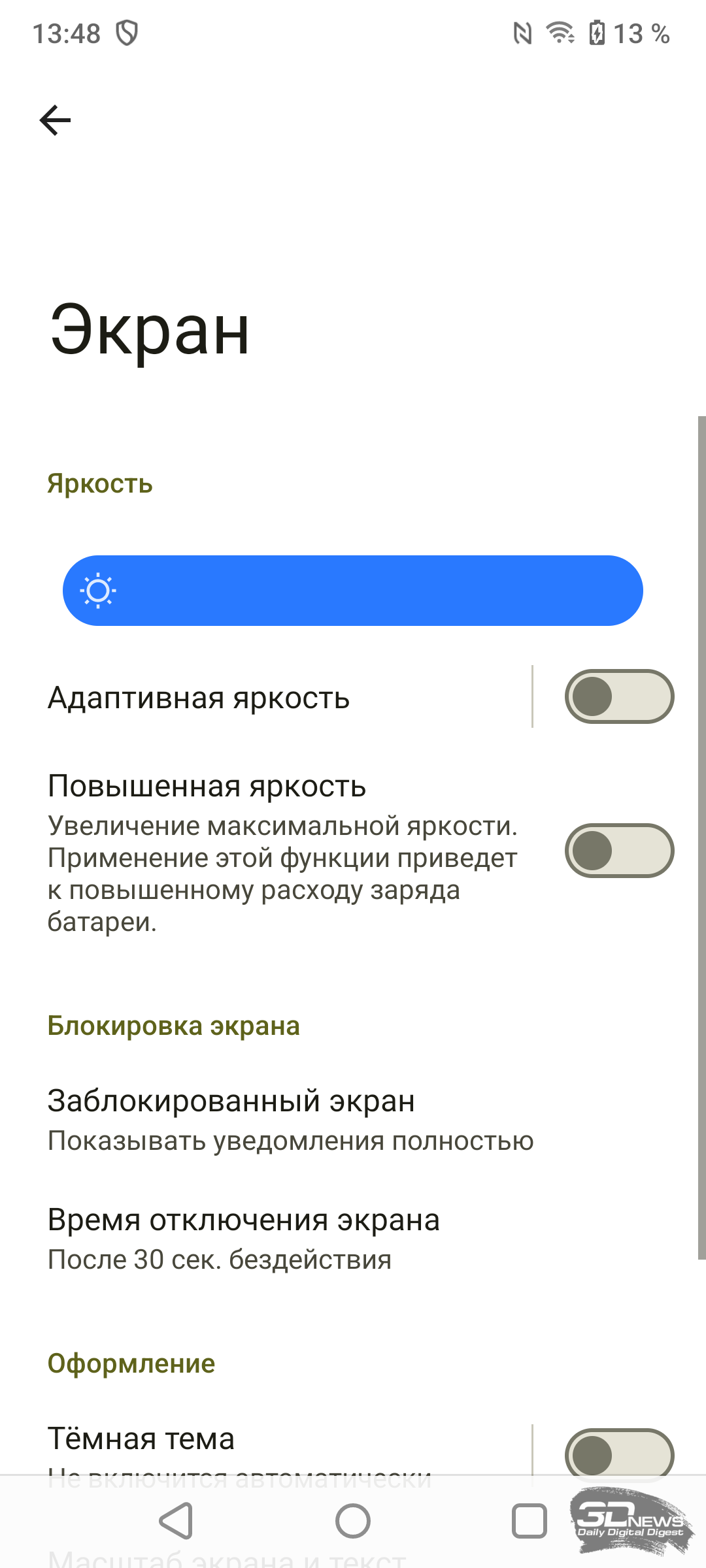Screen dimensions: 706x1568
Task: Open Адаптивная яркость settings row
Action: (288, 697)
